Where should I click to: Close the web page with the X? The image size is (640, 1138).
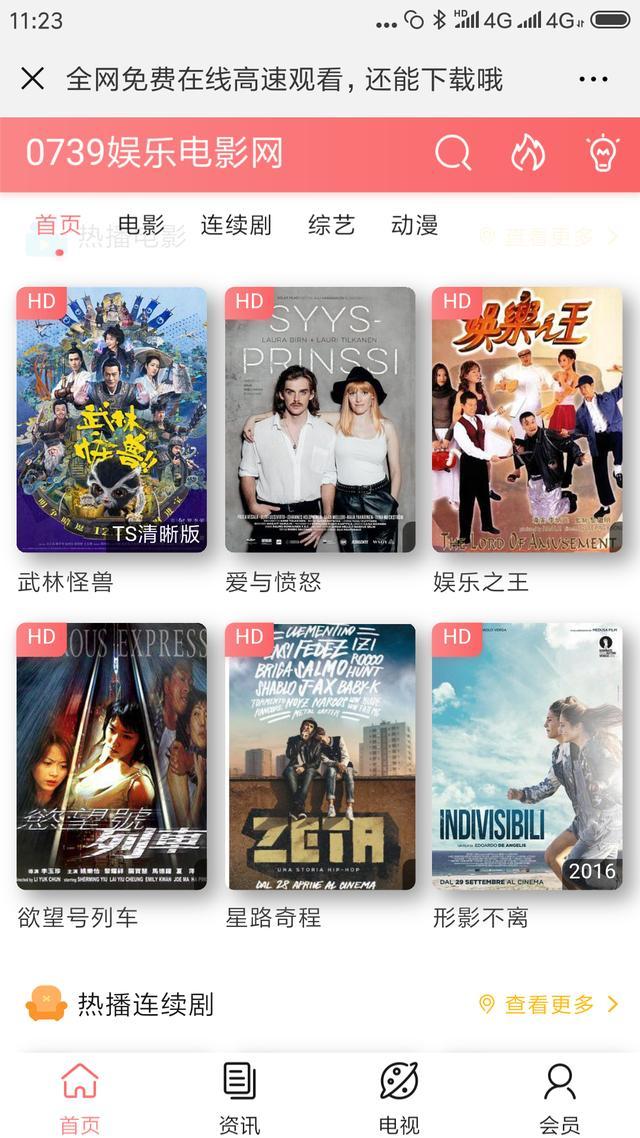[x=32, y=79]
